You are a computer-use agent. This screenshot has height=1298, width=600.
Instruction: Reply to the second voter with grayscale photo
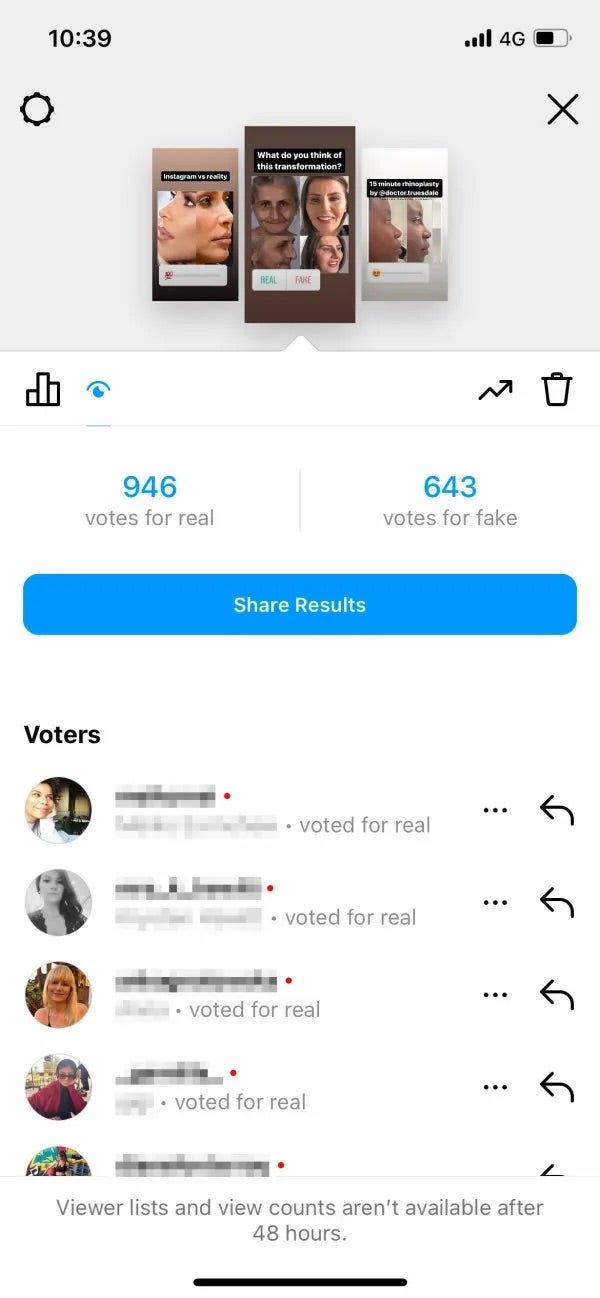click(557, 902)
